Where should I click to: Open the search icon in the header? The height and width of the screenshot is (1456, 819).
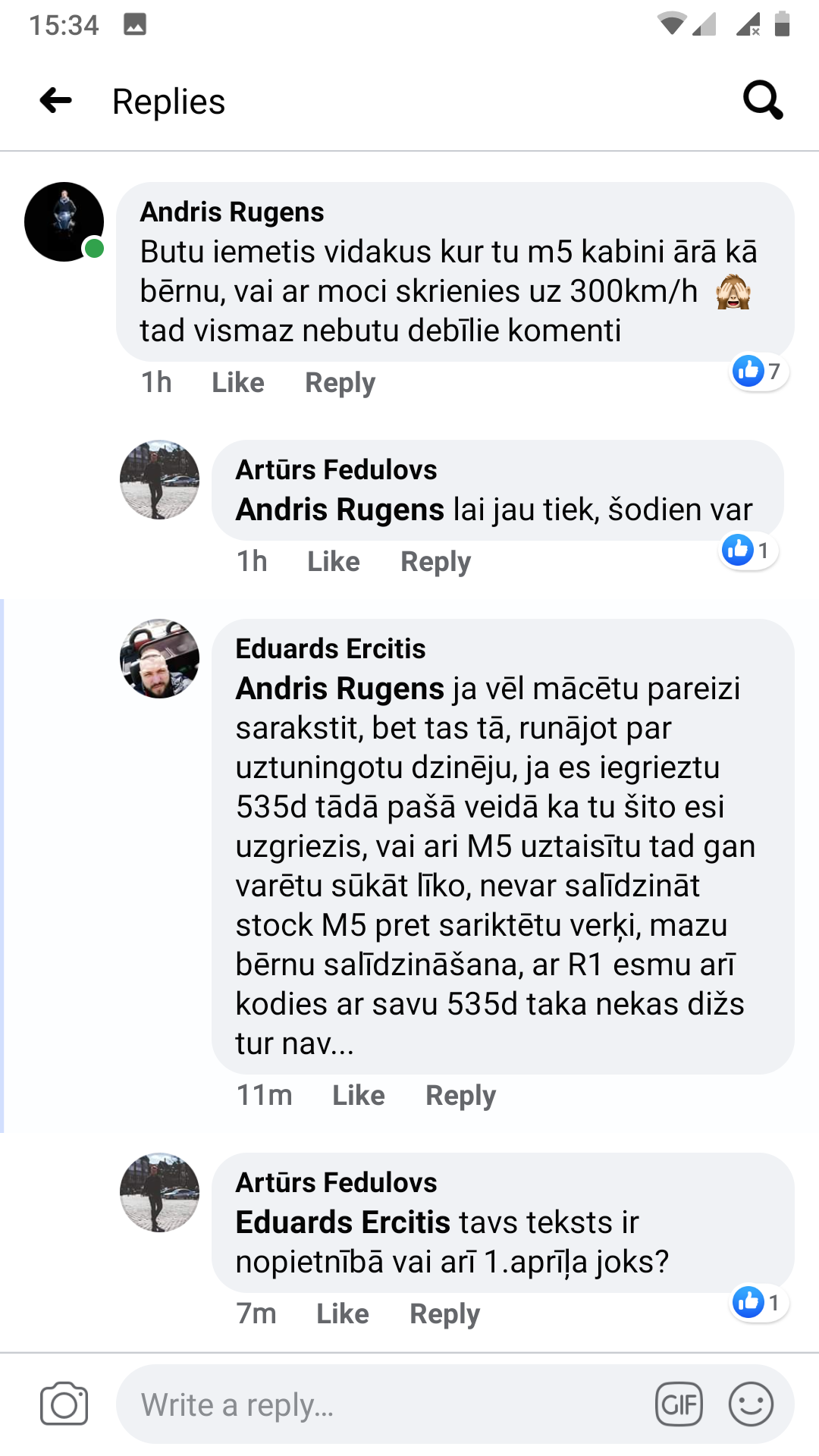pos(762,100)
